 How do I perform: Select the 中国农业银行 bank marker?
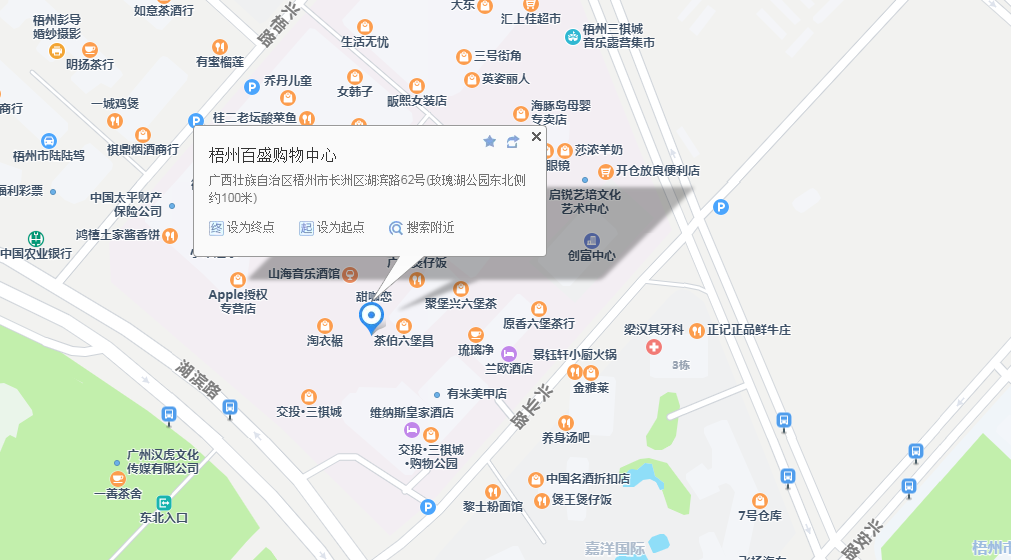click(36, 238)
